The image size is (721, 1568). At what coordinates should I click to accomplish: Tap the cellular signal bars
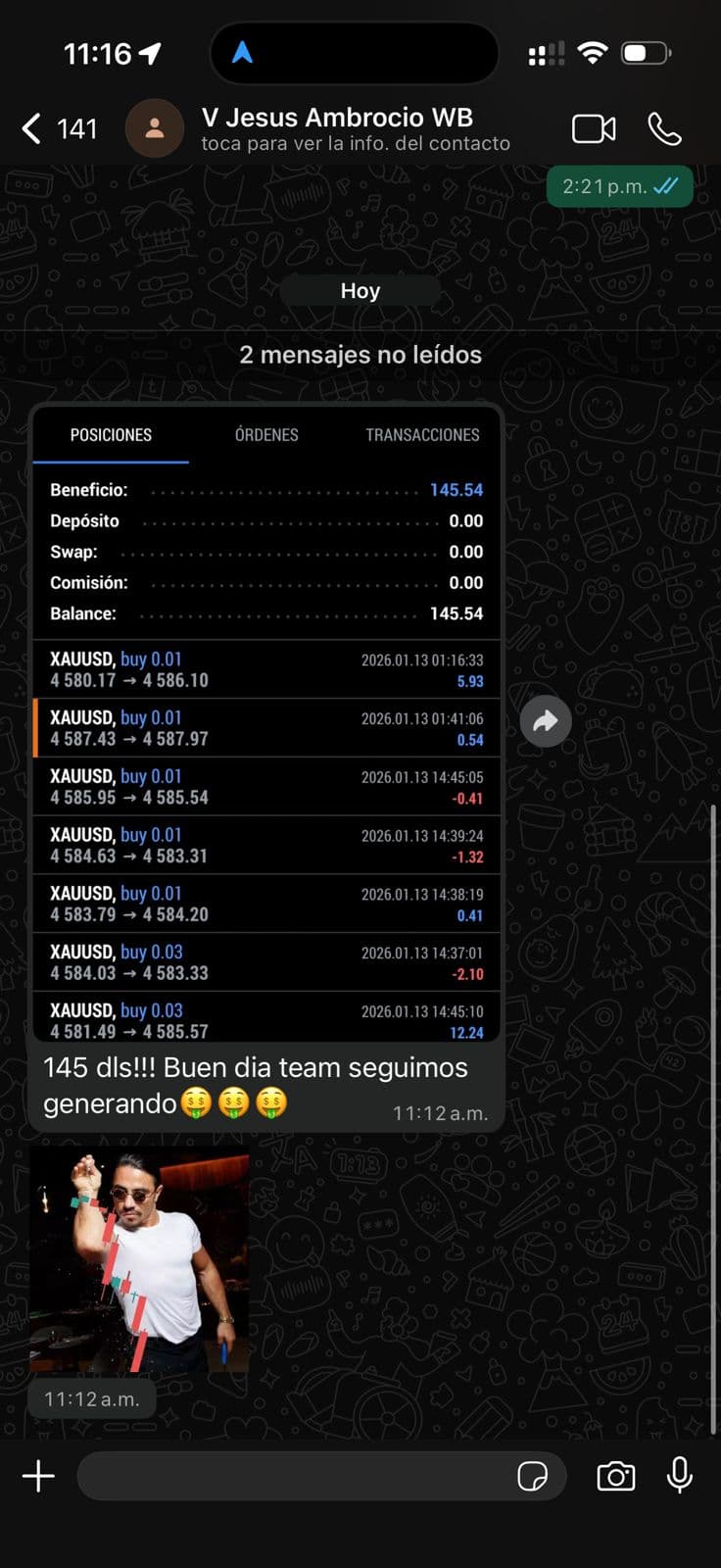tap(547, 54)
